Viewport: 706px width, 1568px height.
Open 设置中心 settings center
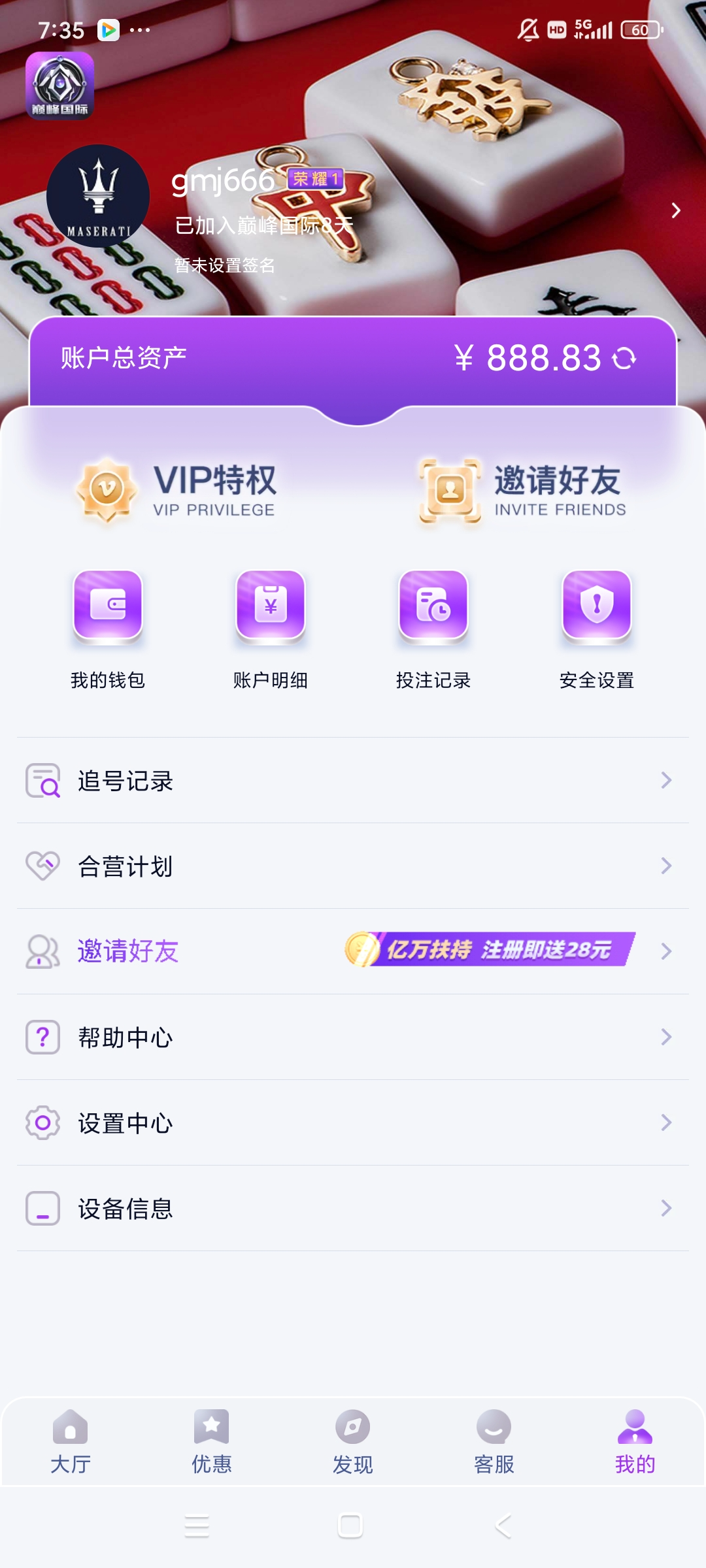353,1122
